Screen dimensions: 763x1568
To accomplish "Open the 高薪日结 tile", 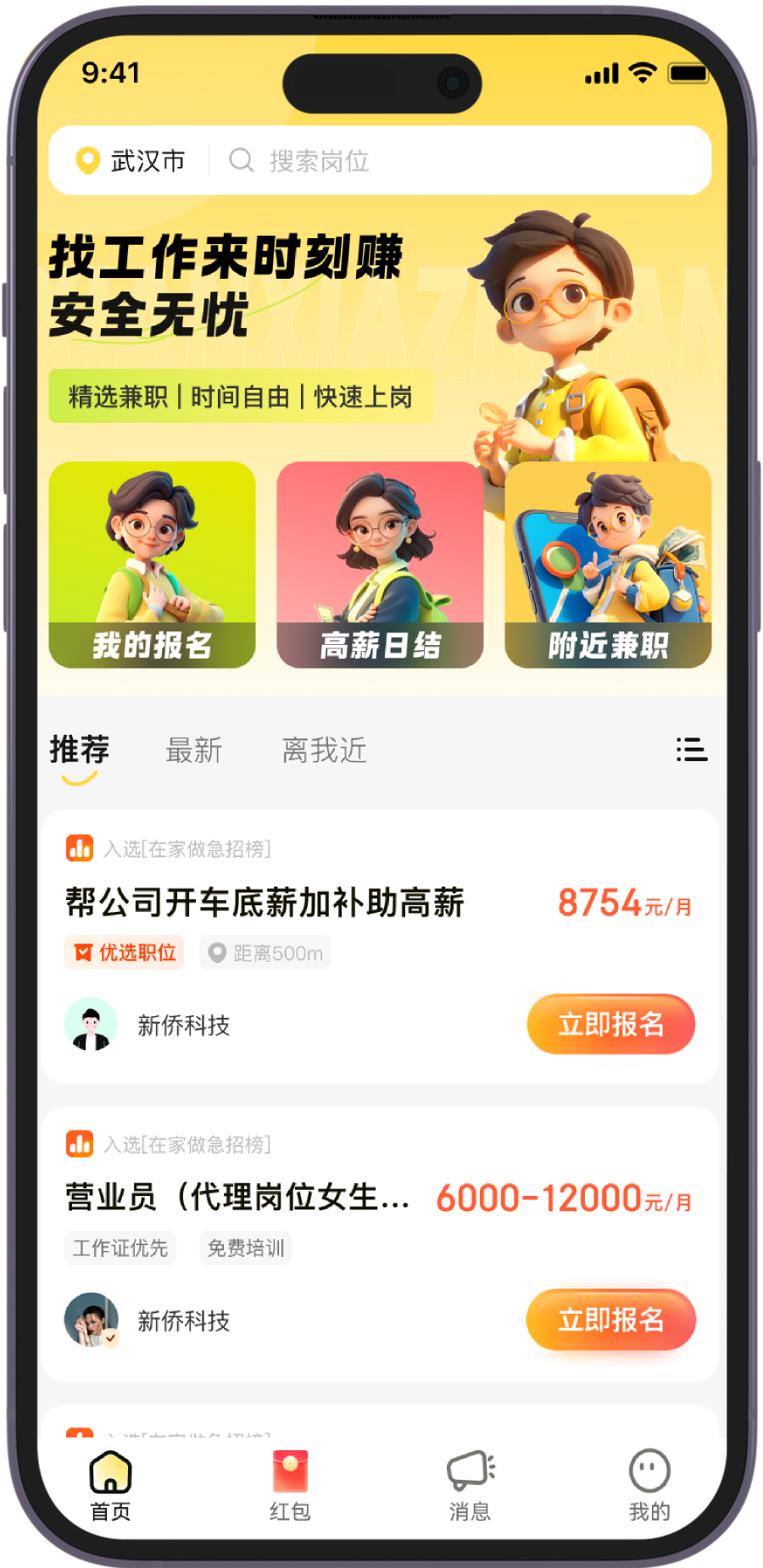I will (380, 564).
